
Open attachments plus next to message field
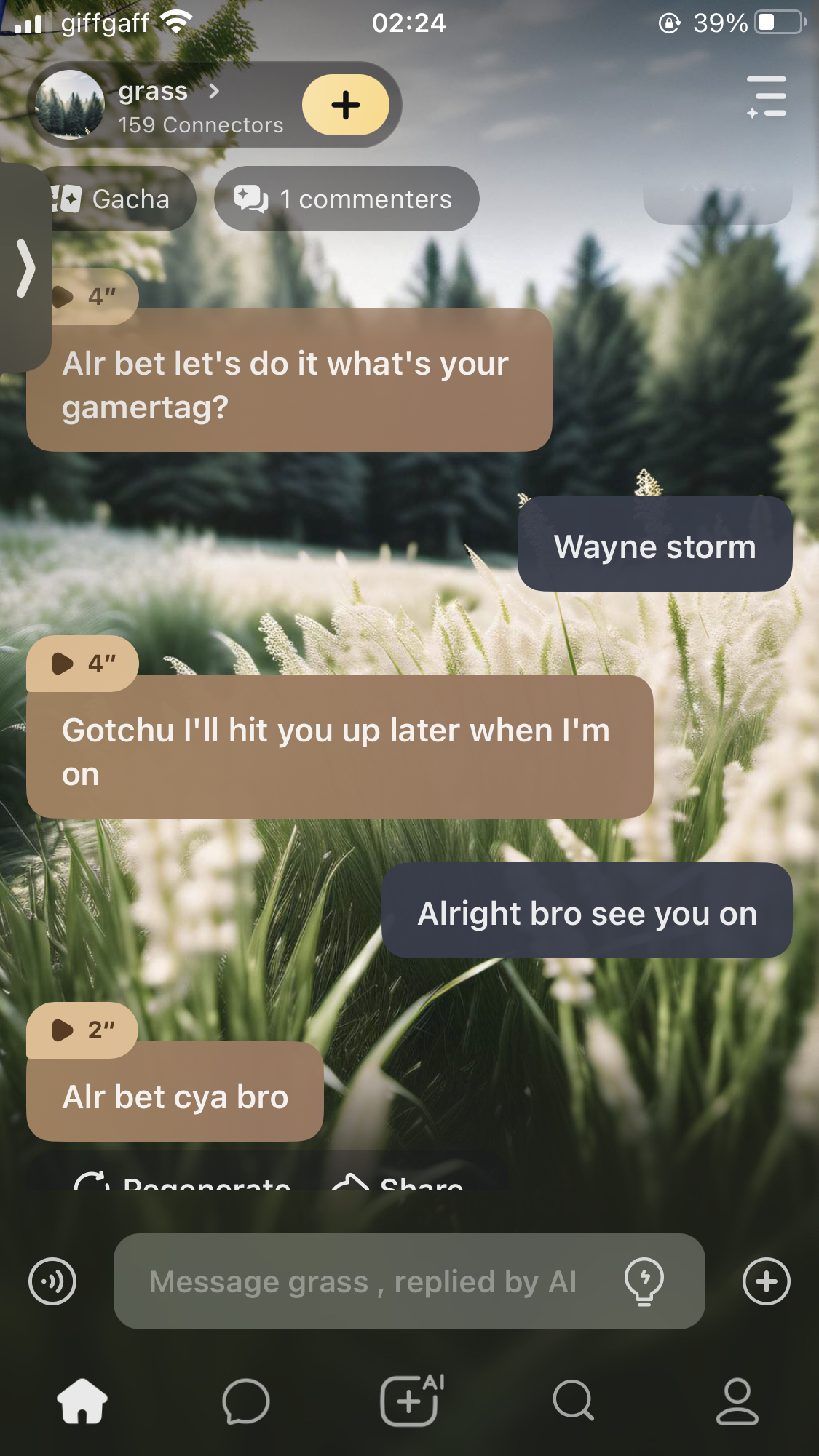[767, 1281]
